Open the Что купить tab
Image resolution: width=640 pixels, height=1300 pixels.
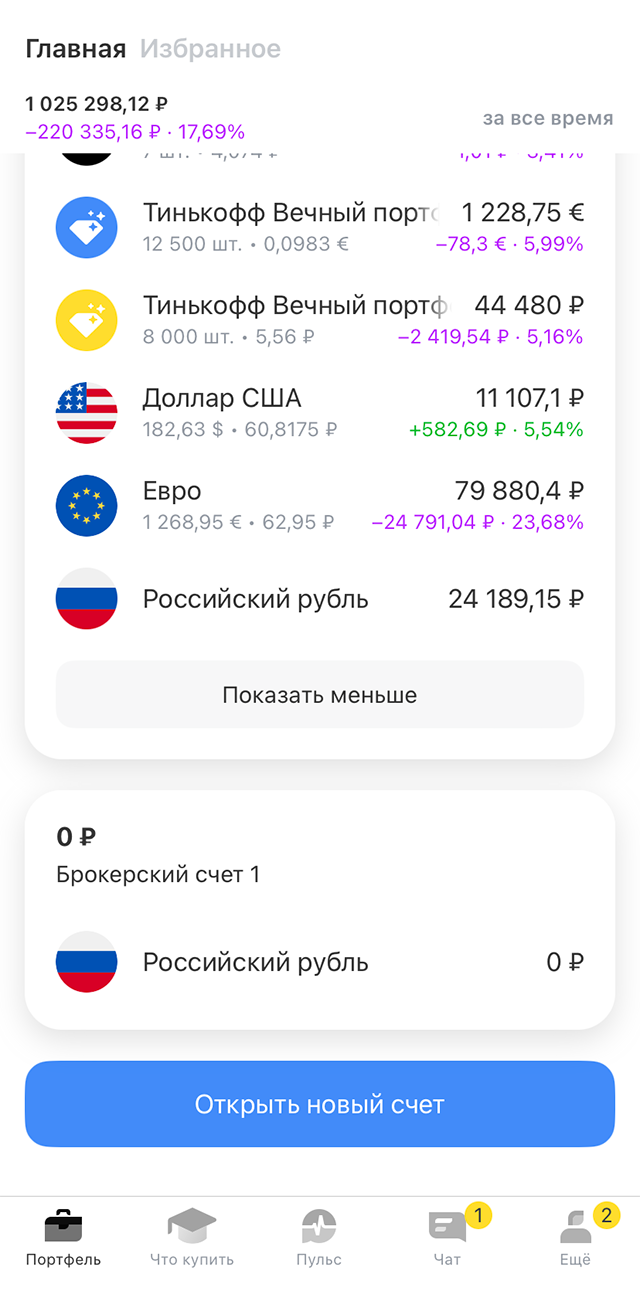tap(192, 1238)
